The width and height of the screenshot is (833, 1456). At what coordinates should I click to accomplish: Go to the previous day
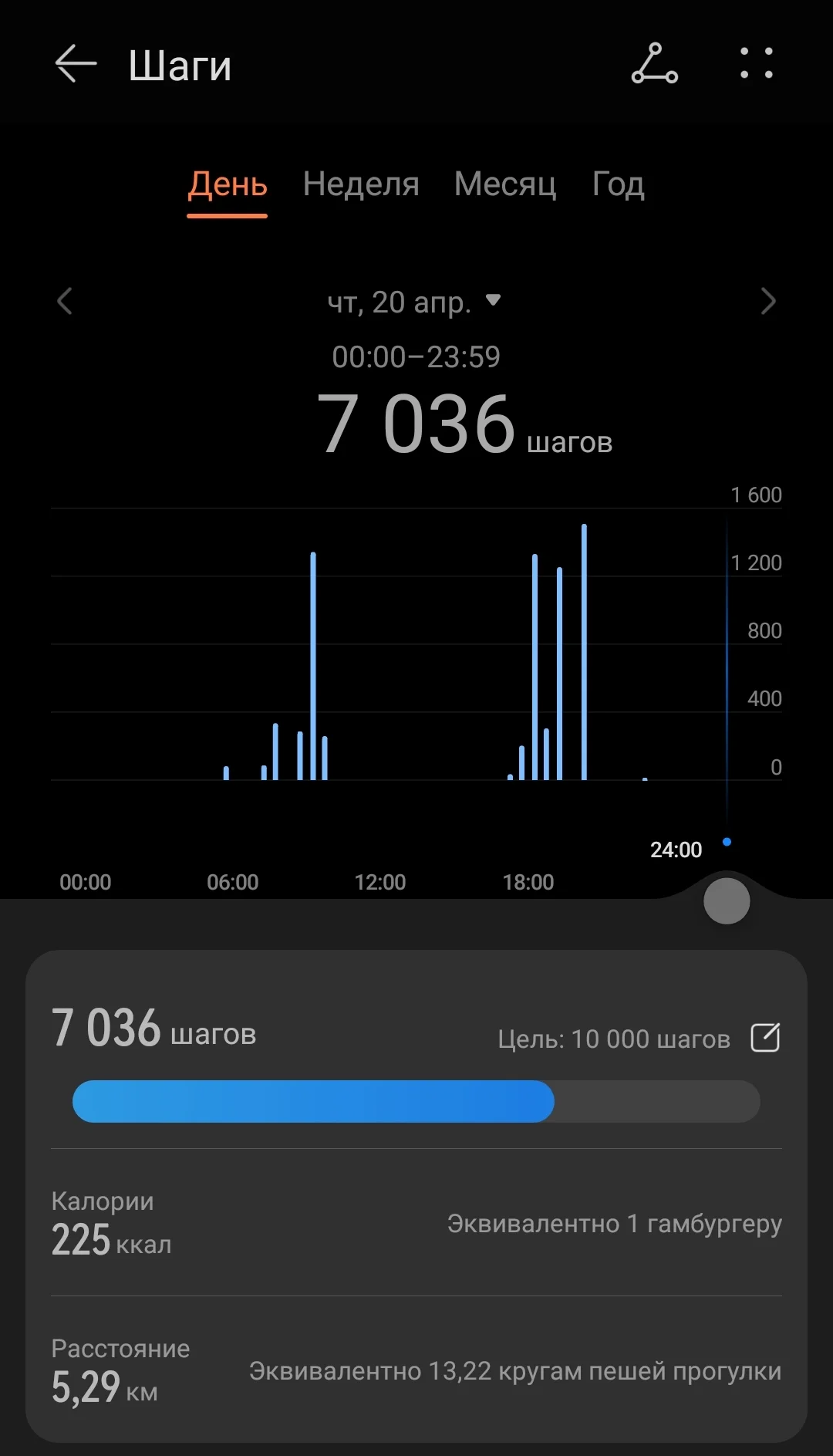click(66, 301)
